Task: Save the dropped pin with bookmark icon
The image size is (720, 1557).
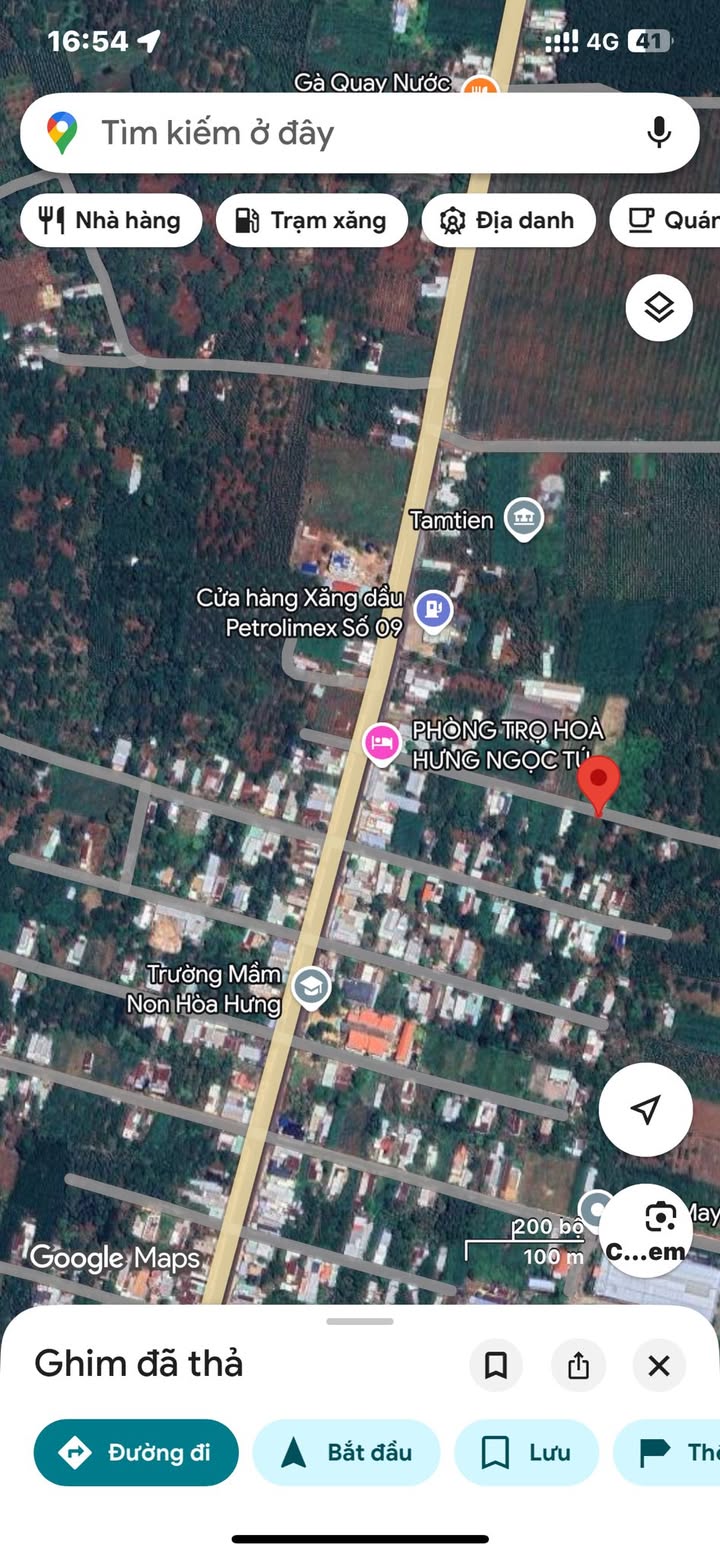Action: click(x=496, y=1365)
